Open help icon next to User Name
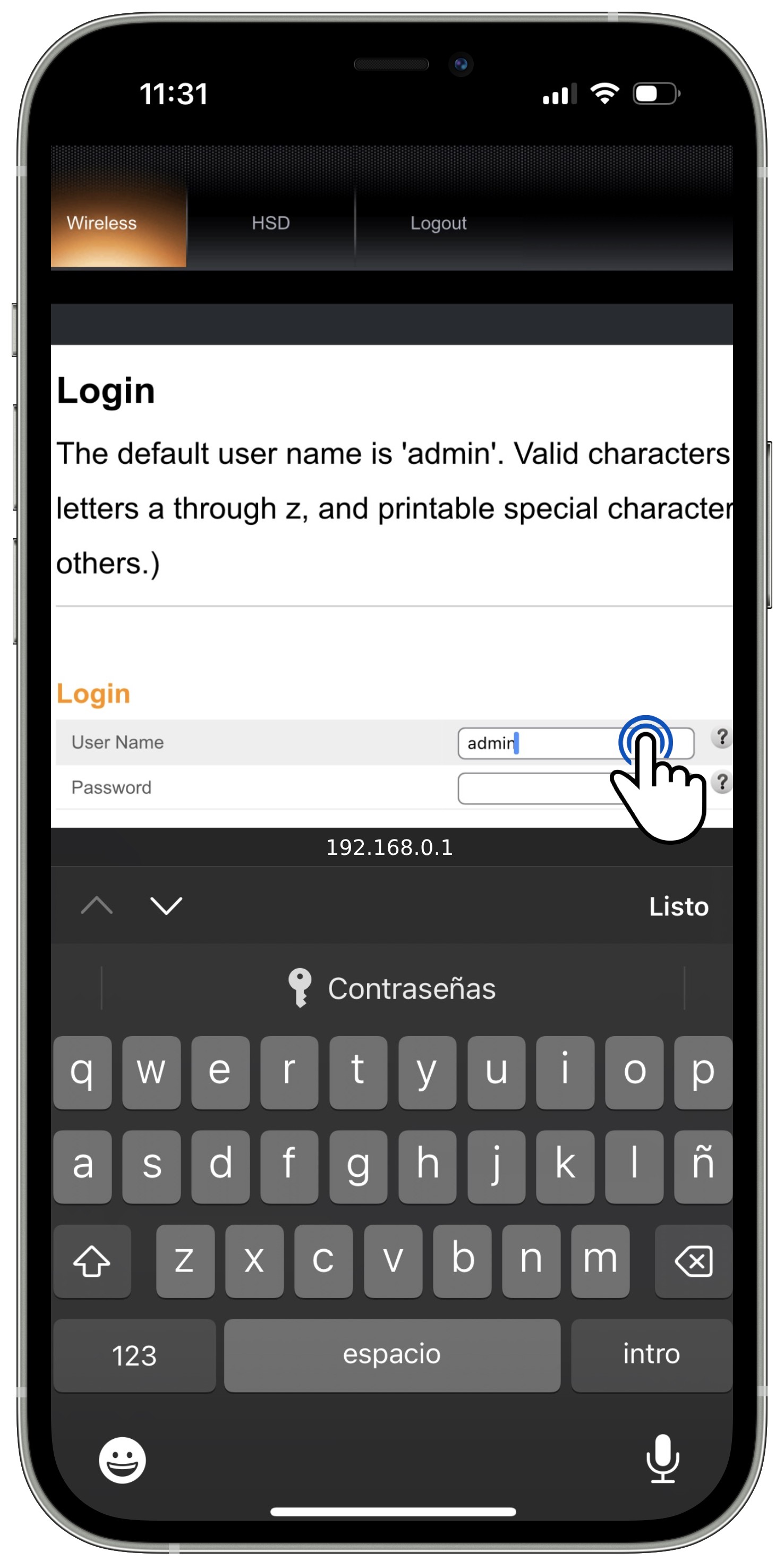The height and width of the screenshot is (1560, 784). pyautogui.click(x=721, y=737)
